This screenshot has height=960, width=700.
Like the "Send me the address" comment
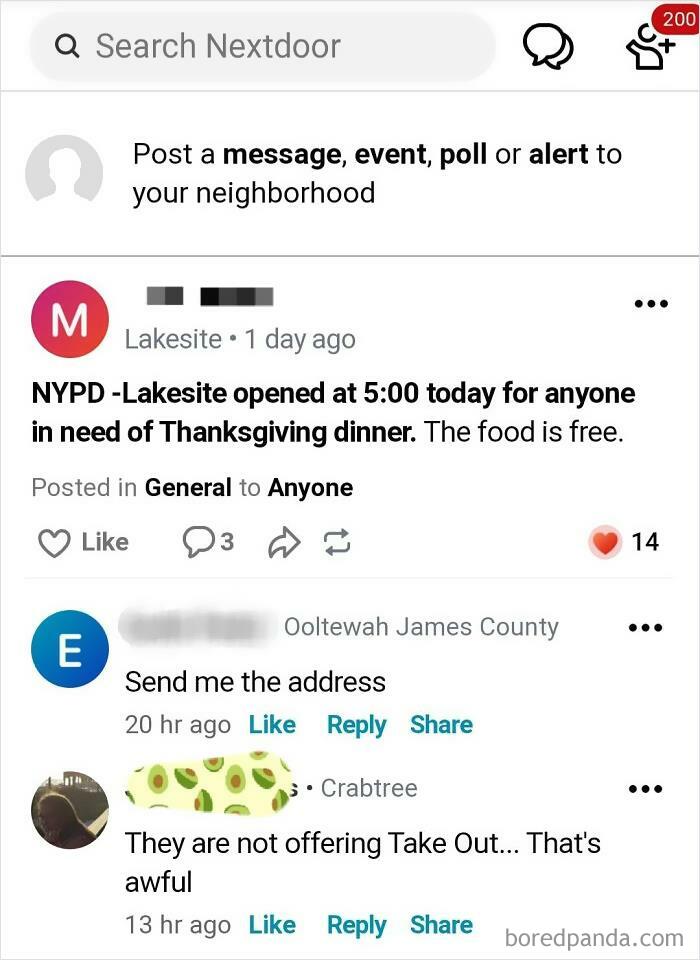point(272,725)
